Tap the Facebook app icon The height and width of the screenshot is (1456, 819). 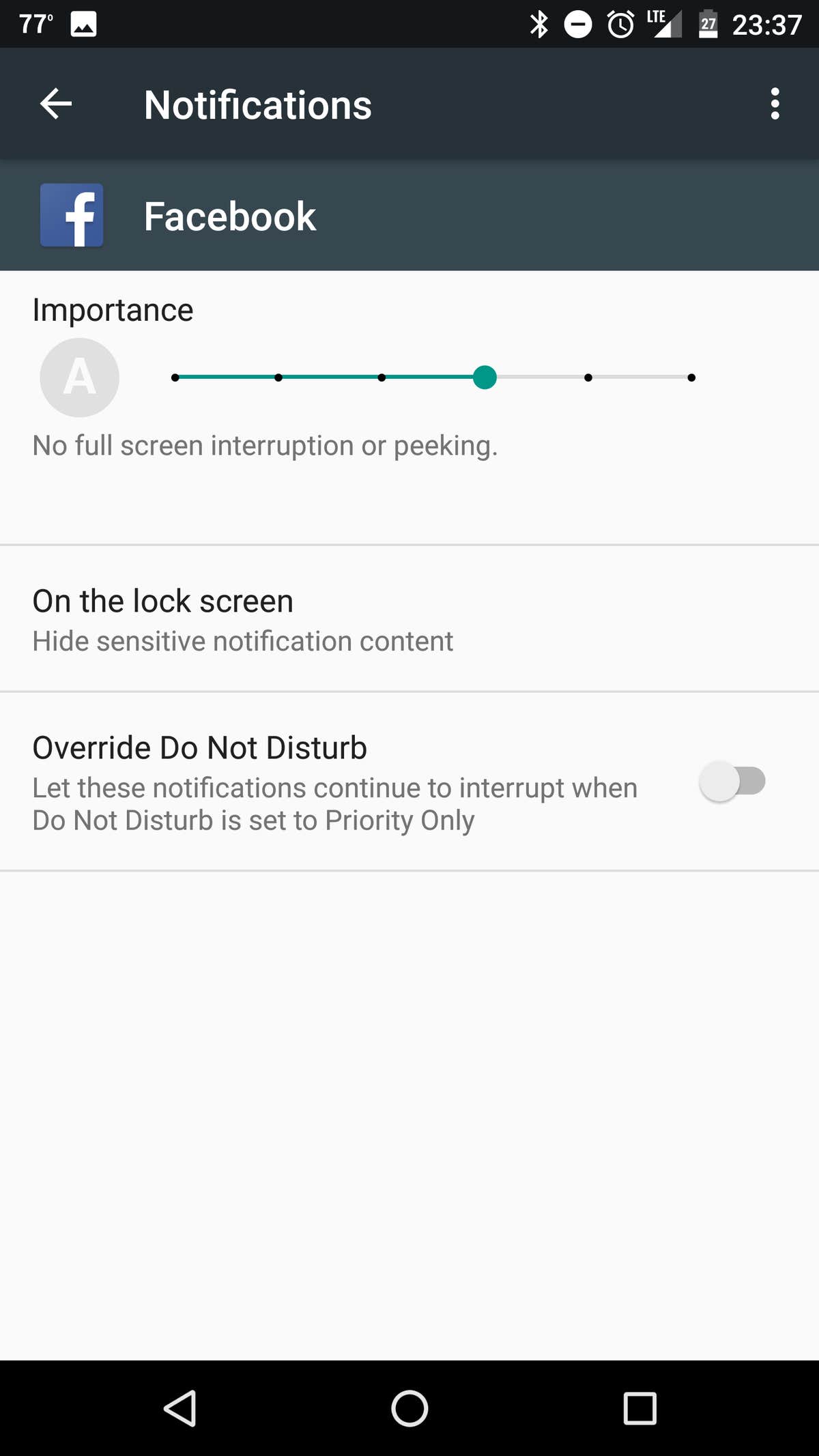72,215
